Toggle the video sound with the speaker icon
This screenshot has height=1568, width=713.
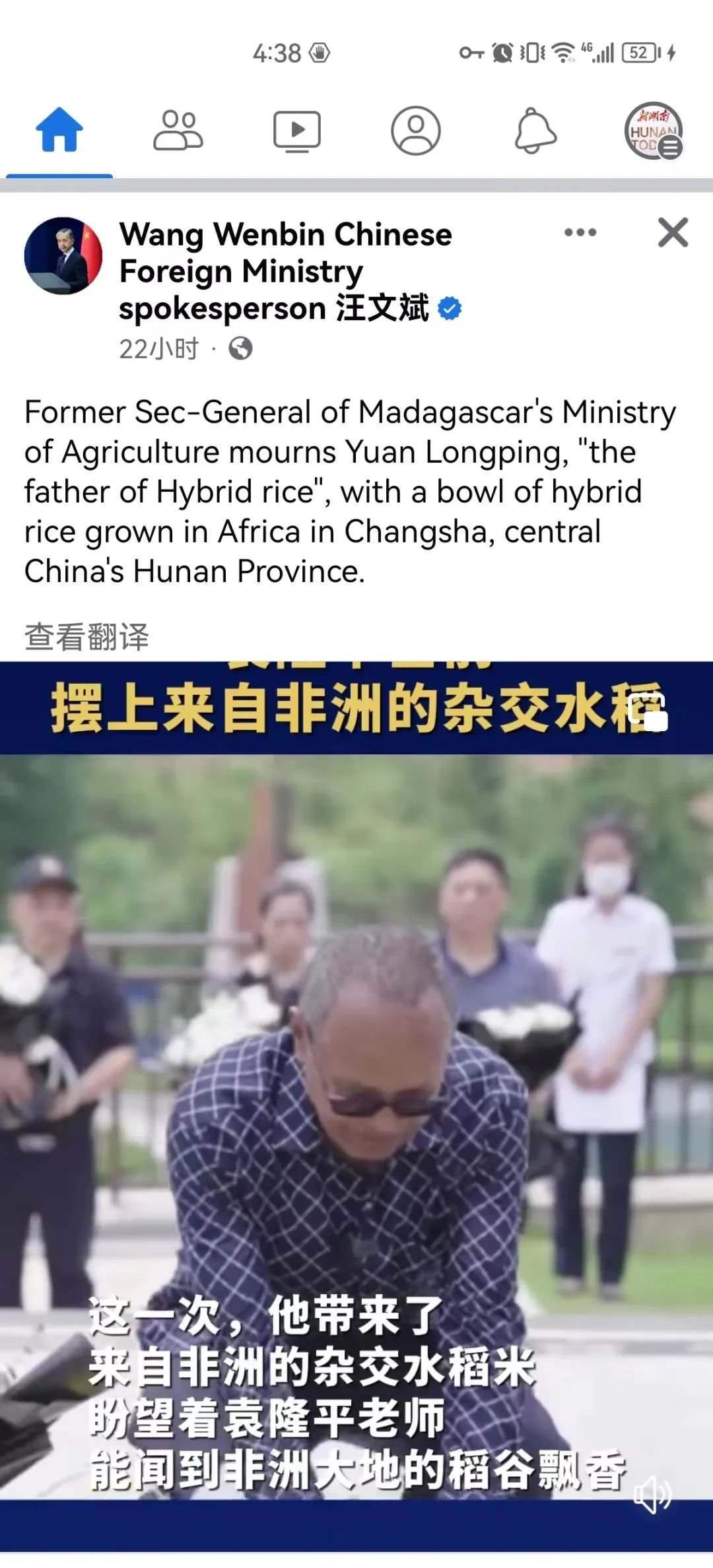[652, 1495]
